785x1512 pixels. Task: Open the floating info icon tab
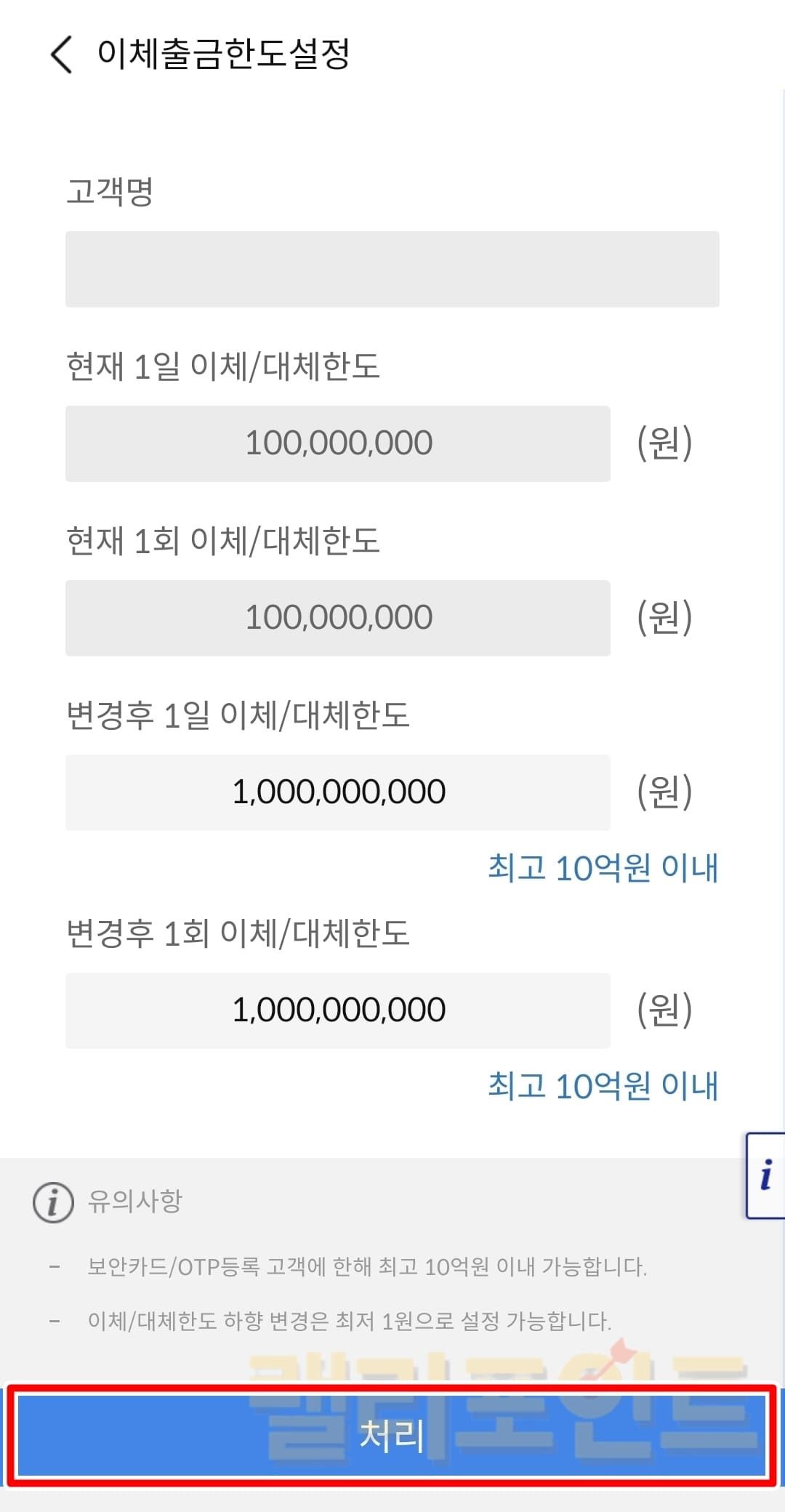tap(766, 1175)
